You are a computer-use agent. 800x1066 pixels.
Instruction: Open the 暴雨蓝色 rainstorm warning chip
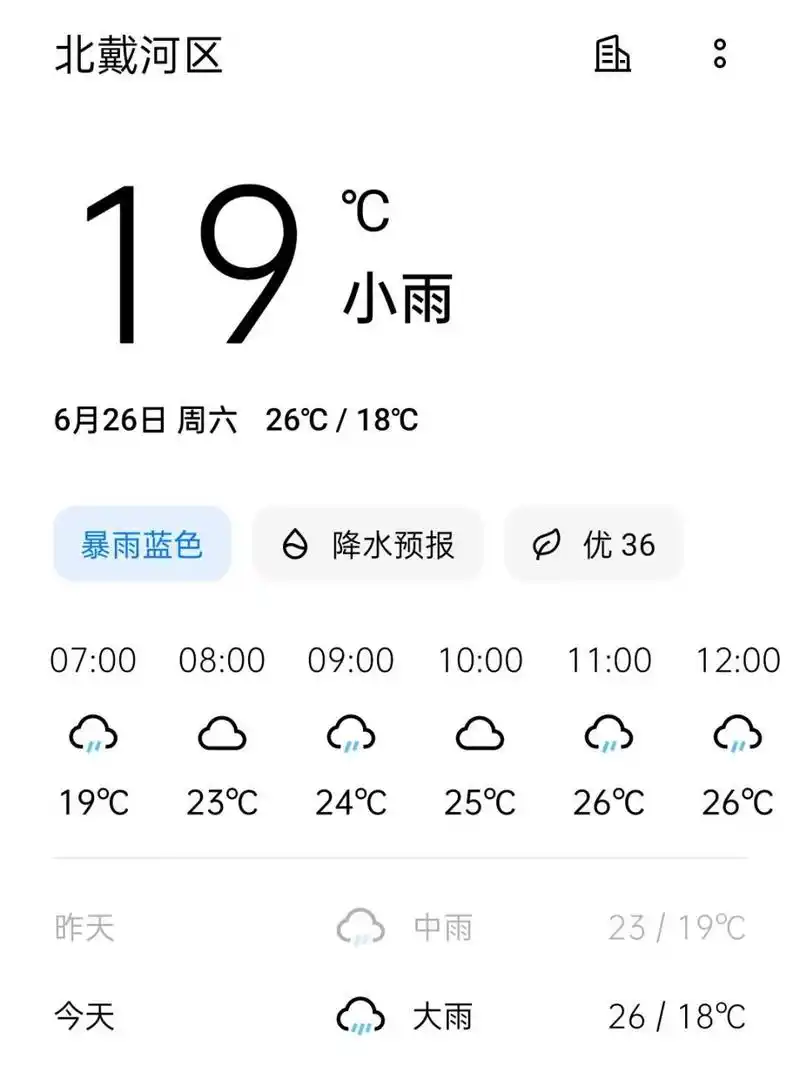(142, 543)
